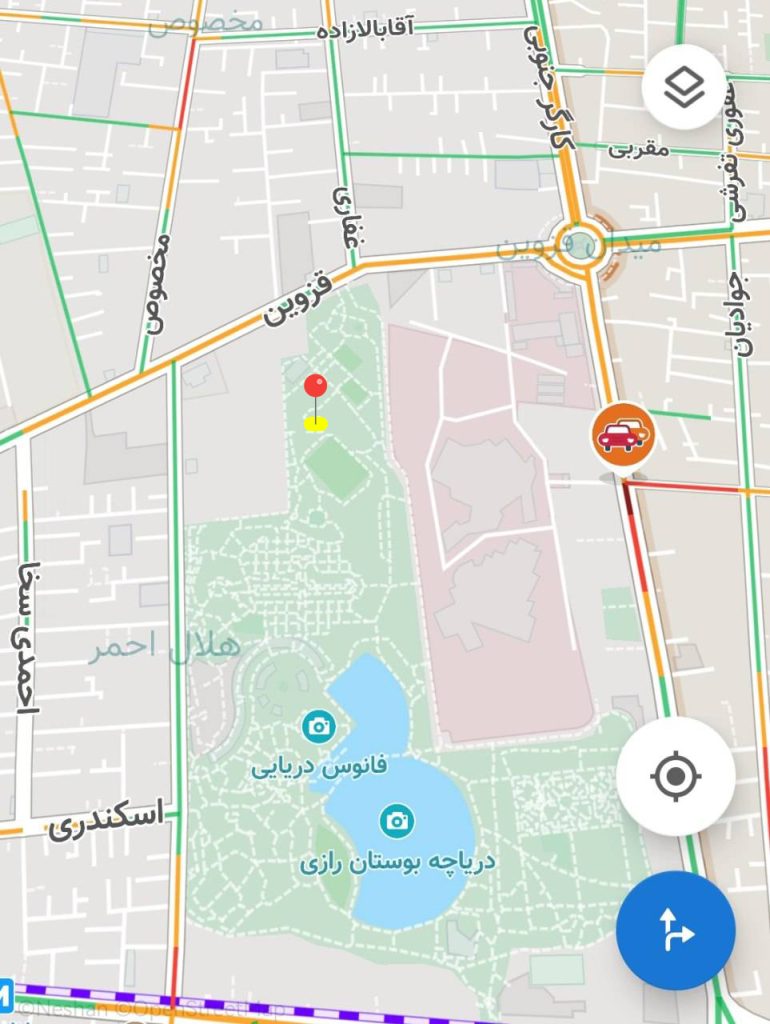Open the map layers selector

(684, 88)
